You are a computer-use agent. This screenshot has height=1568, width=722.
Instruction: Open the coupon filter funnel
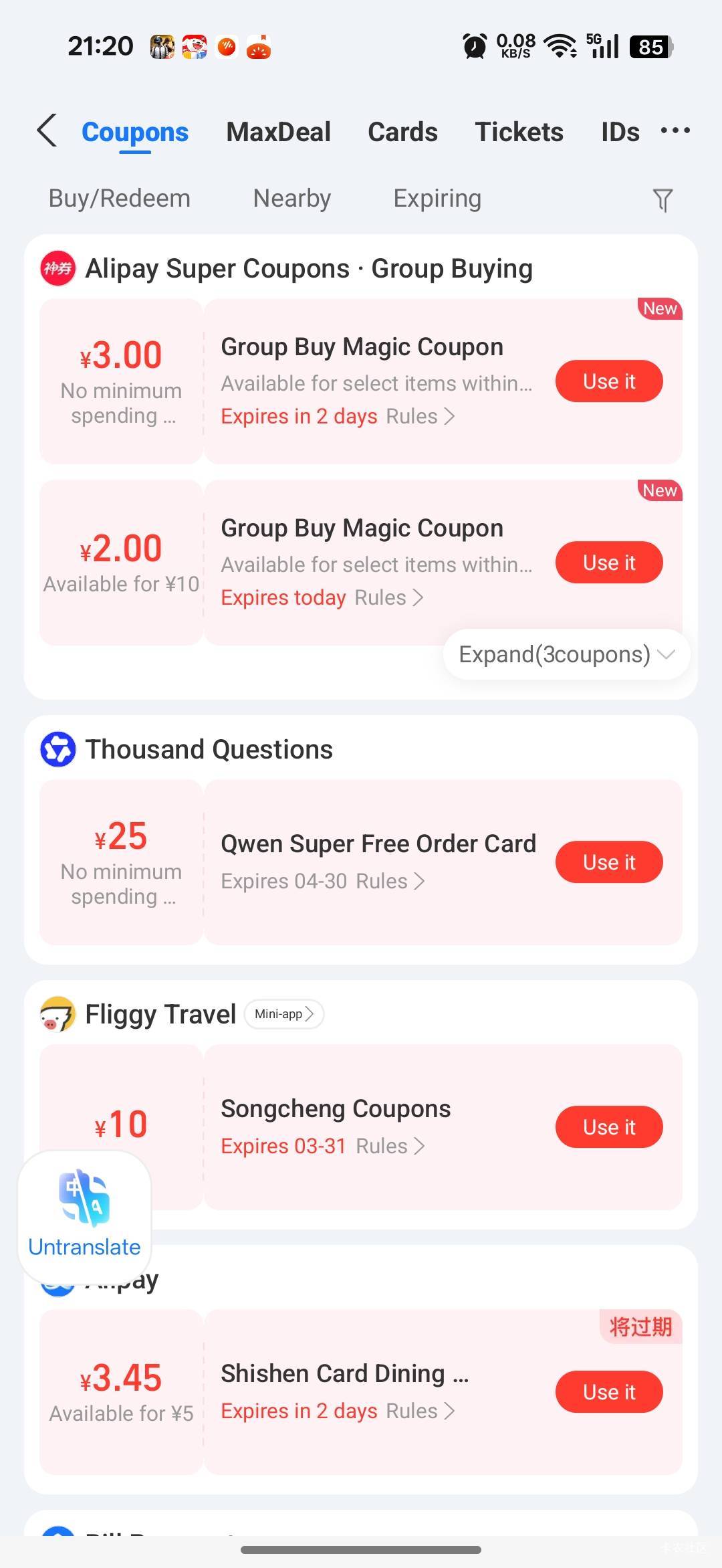point(662,199)
